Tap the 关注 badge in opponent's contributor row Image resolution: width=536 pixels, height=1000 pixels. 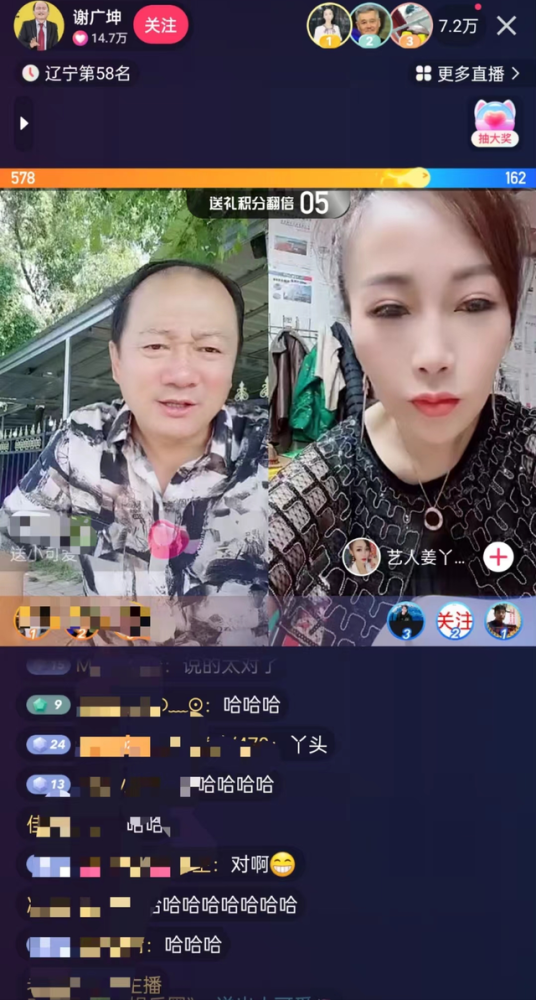[454, 621]
